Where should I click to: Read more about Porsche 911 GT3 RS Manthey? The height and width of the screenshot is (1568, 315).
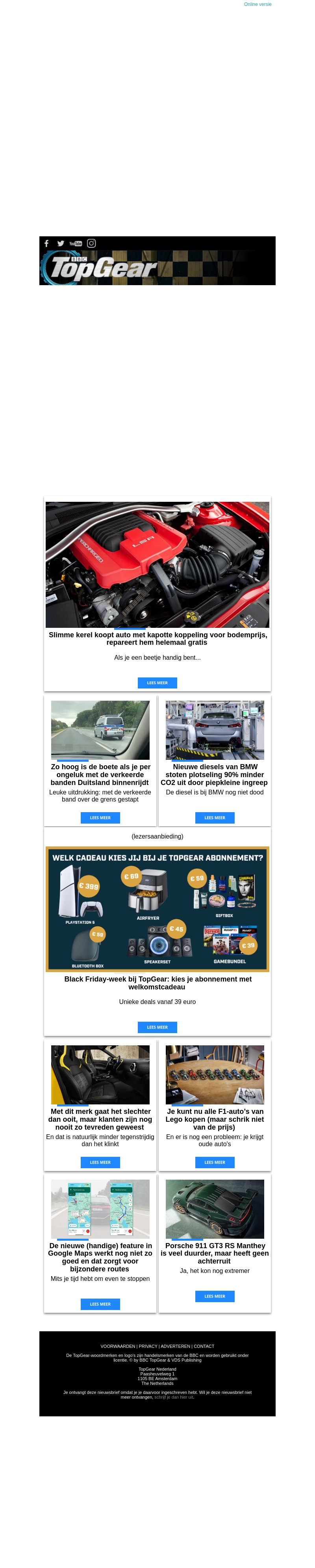click(x=215, y=1296)
